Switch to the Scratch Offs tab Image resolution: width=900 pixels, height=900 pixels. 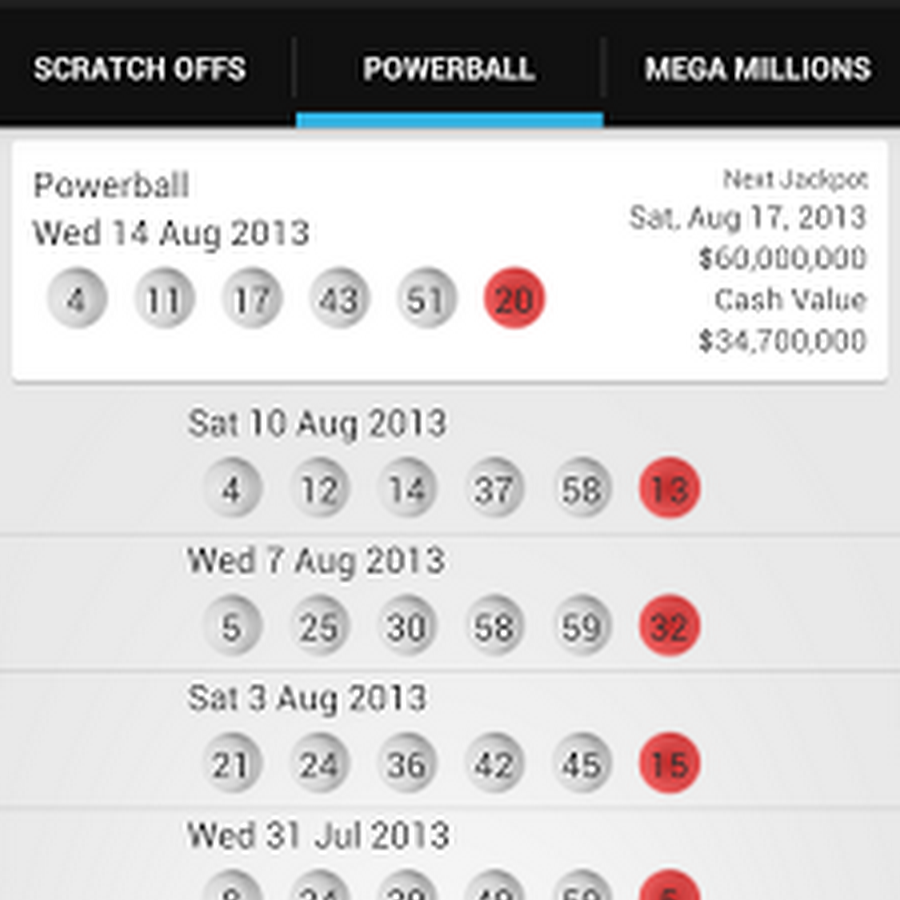[x=140, y=69]
